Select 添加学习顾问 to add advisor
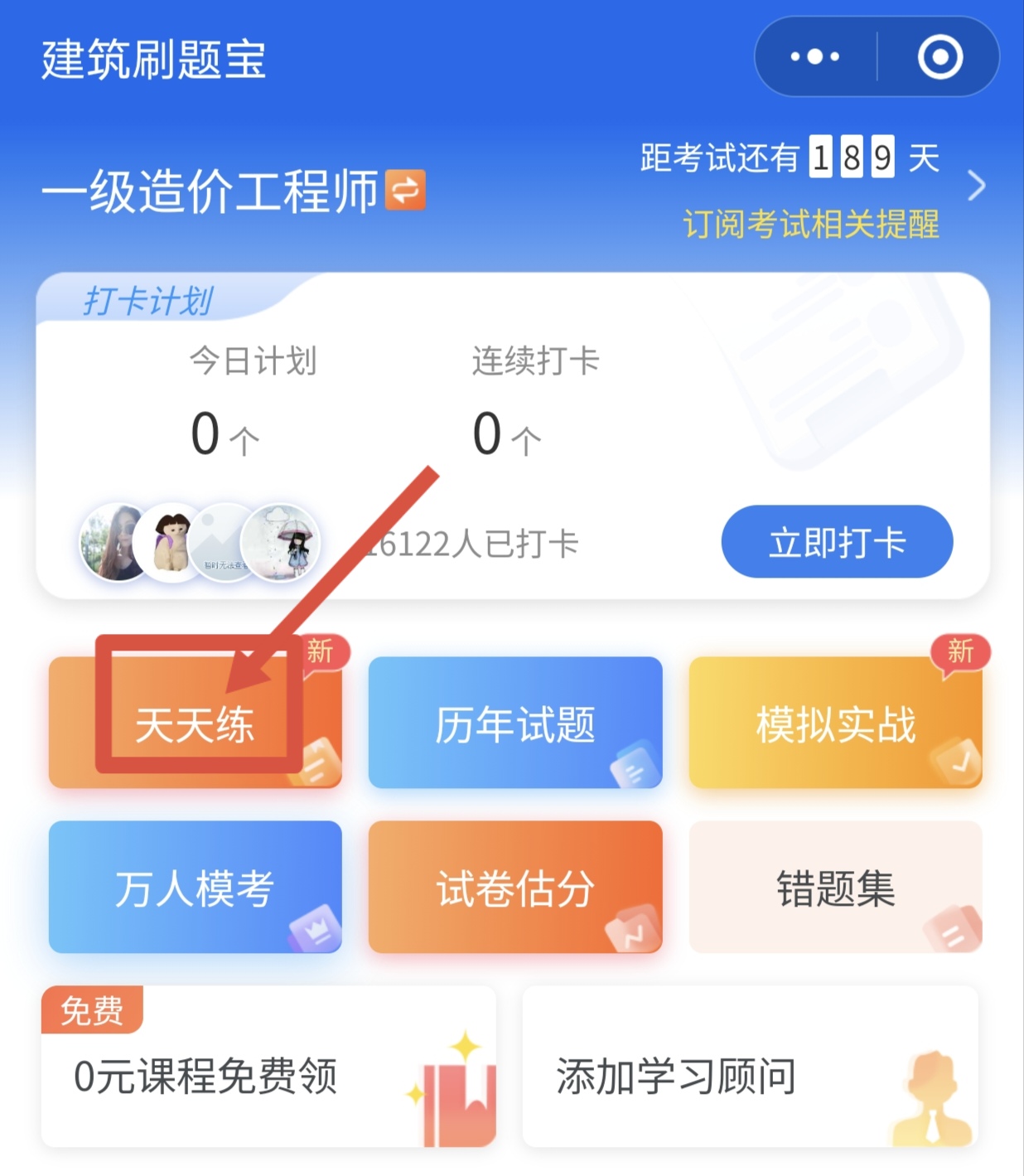 (750, 1074)
